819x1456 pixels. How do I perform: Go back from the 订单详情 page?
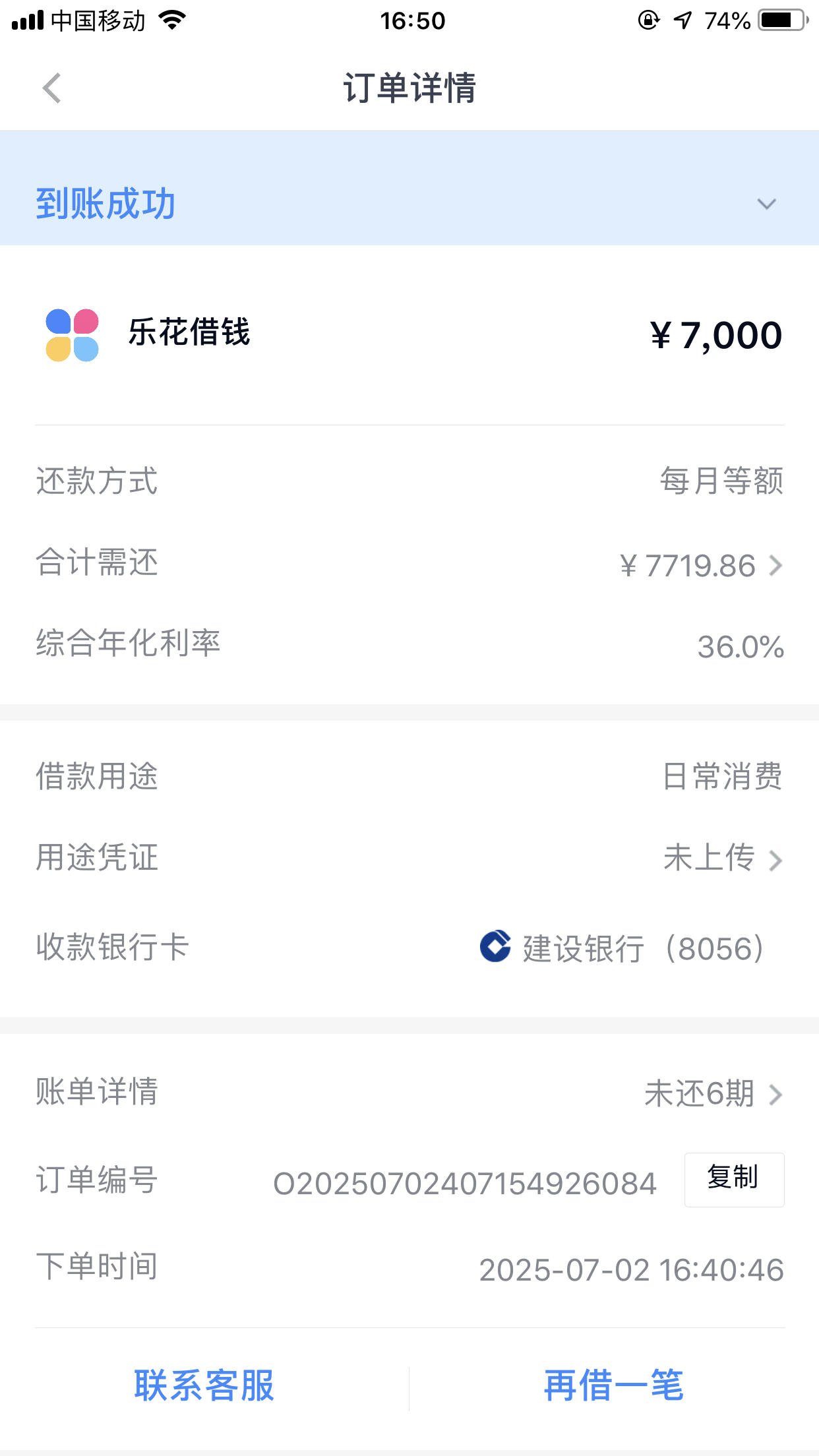pos(51,88)
